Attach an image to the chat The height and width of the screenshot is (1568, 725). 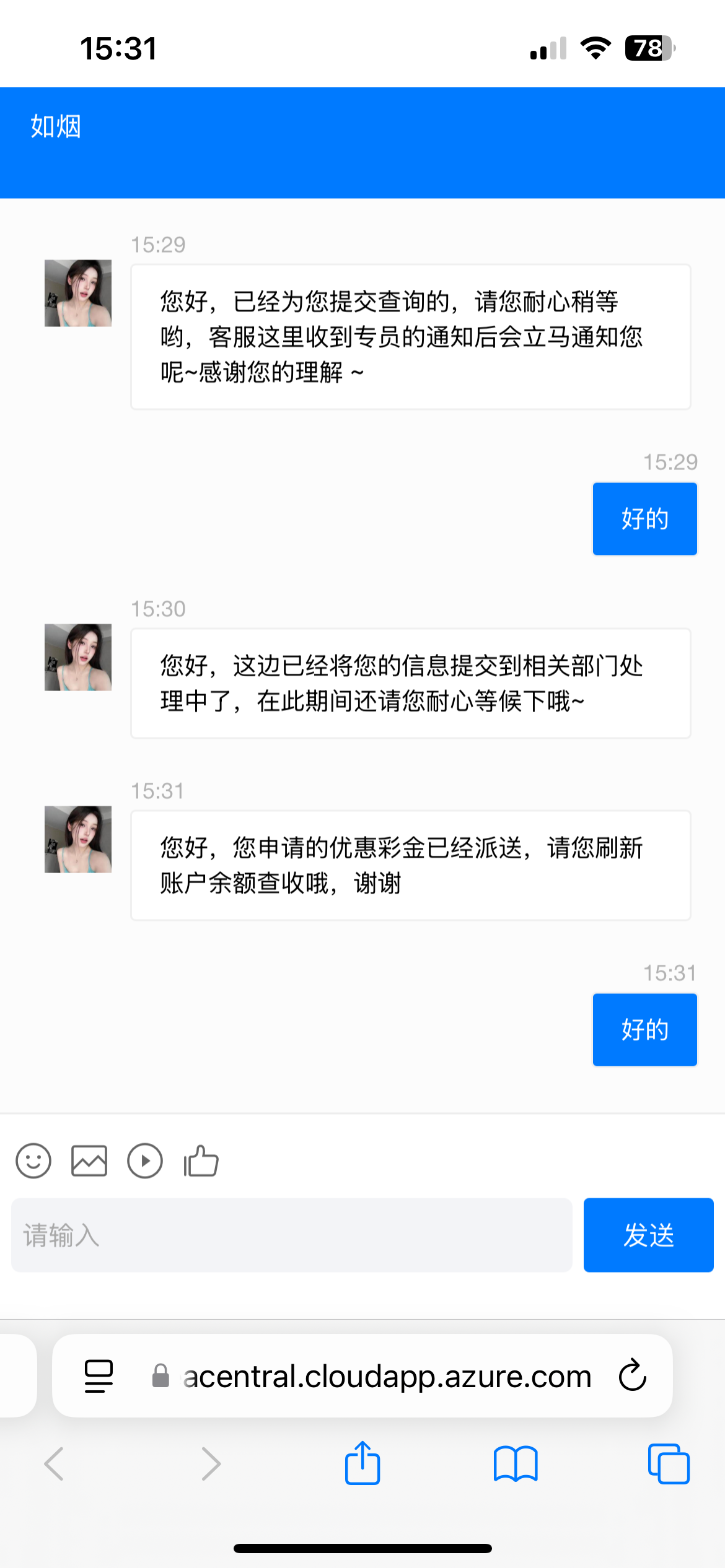tap(89, 1161)
